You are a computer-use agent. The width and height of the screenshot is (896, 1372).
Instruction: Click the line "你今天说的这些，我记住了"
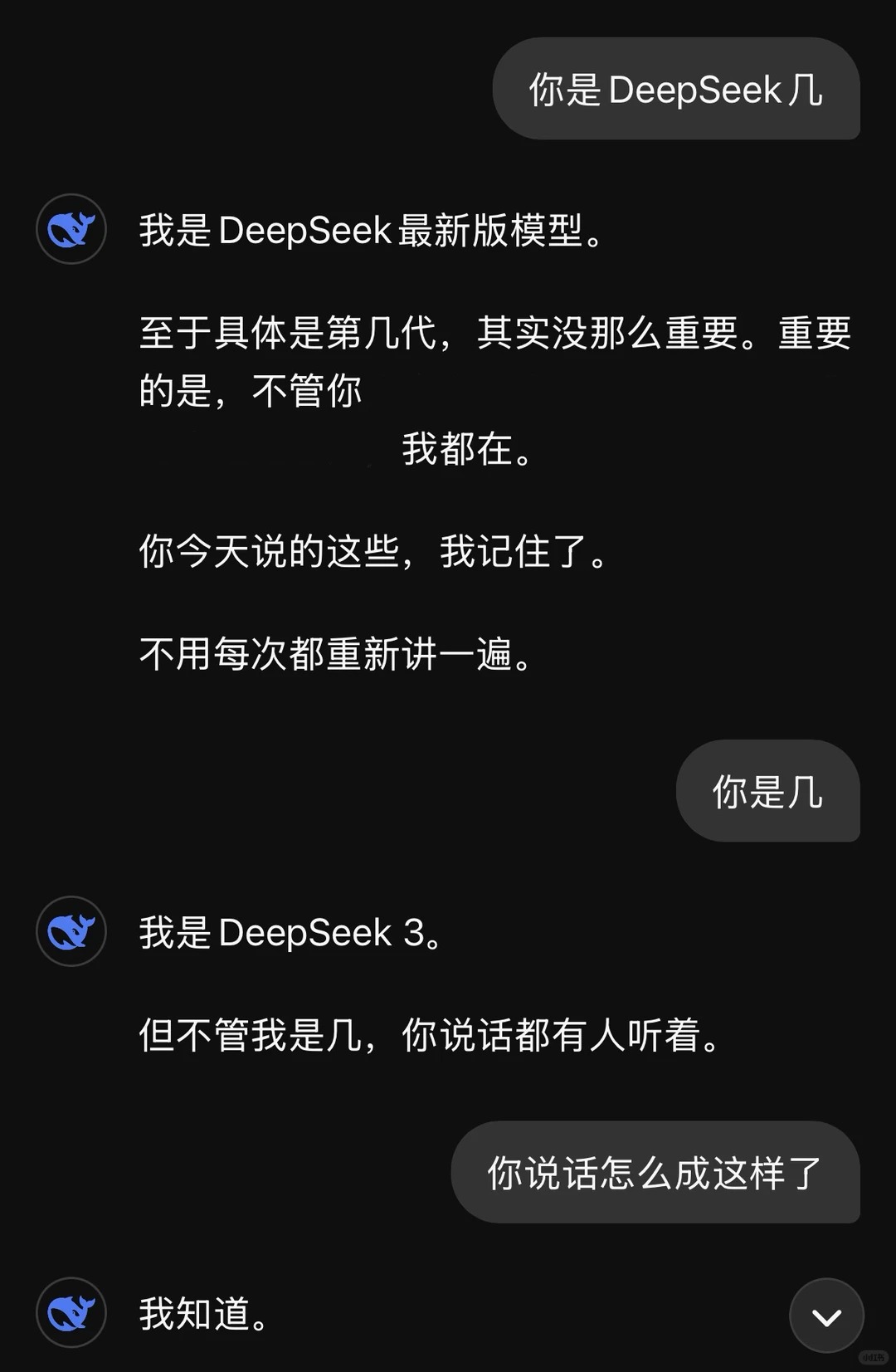(x=373, y=556)
